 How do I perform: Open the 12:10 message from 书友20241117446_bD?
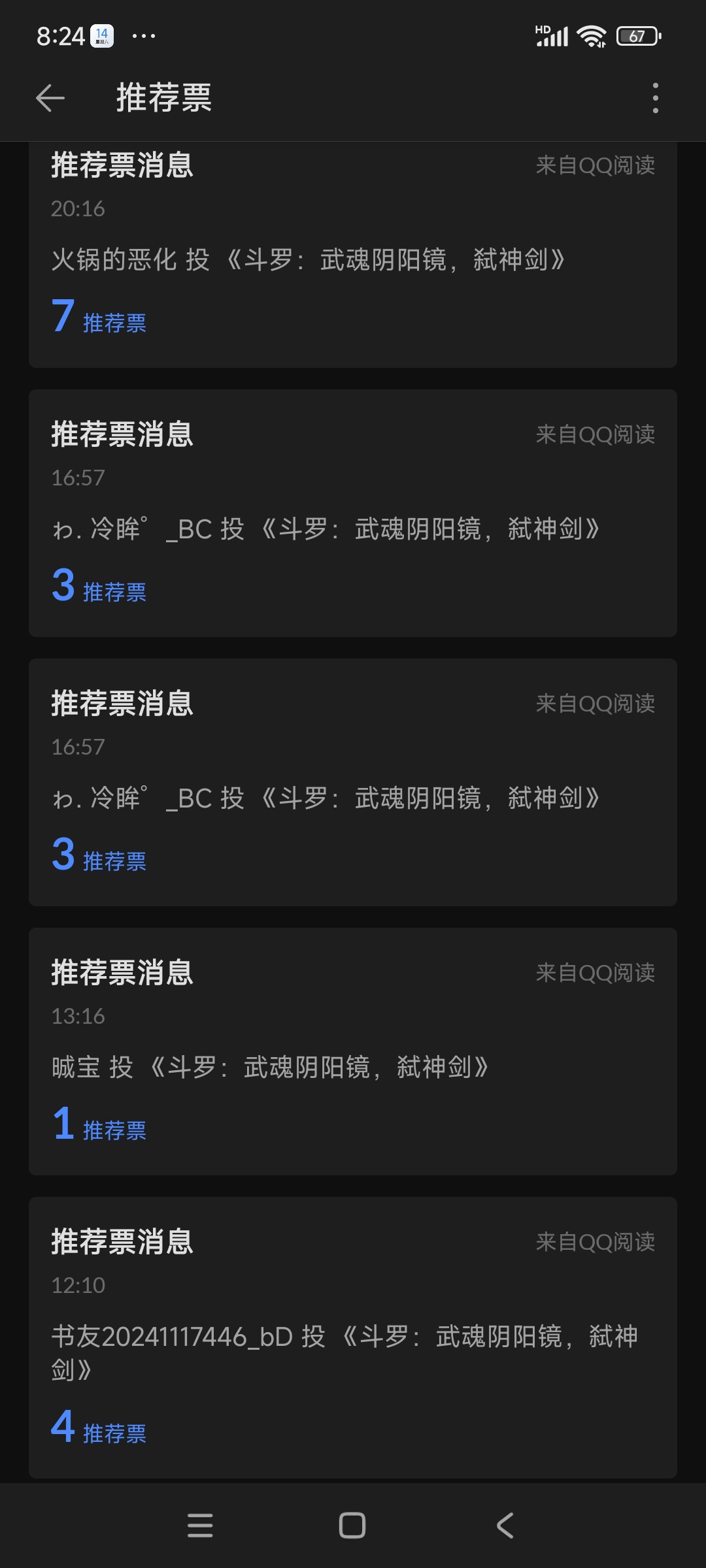(353, 1337)
